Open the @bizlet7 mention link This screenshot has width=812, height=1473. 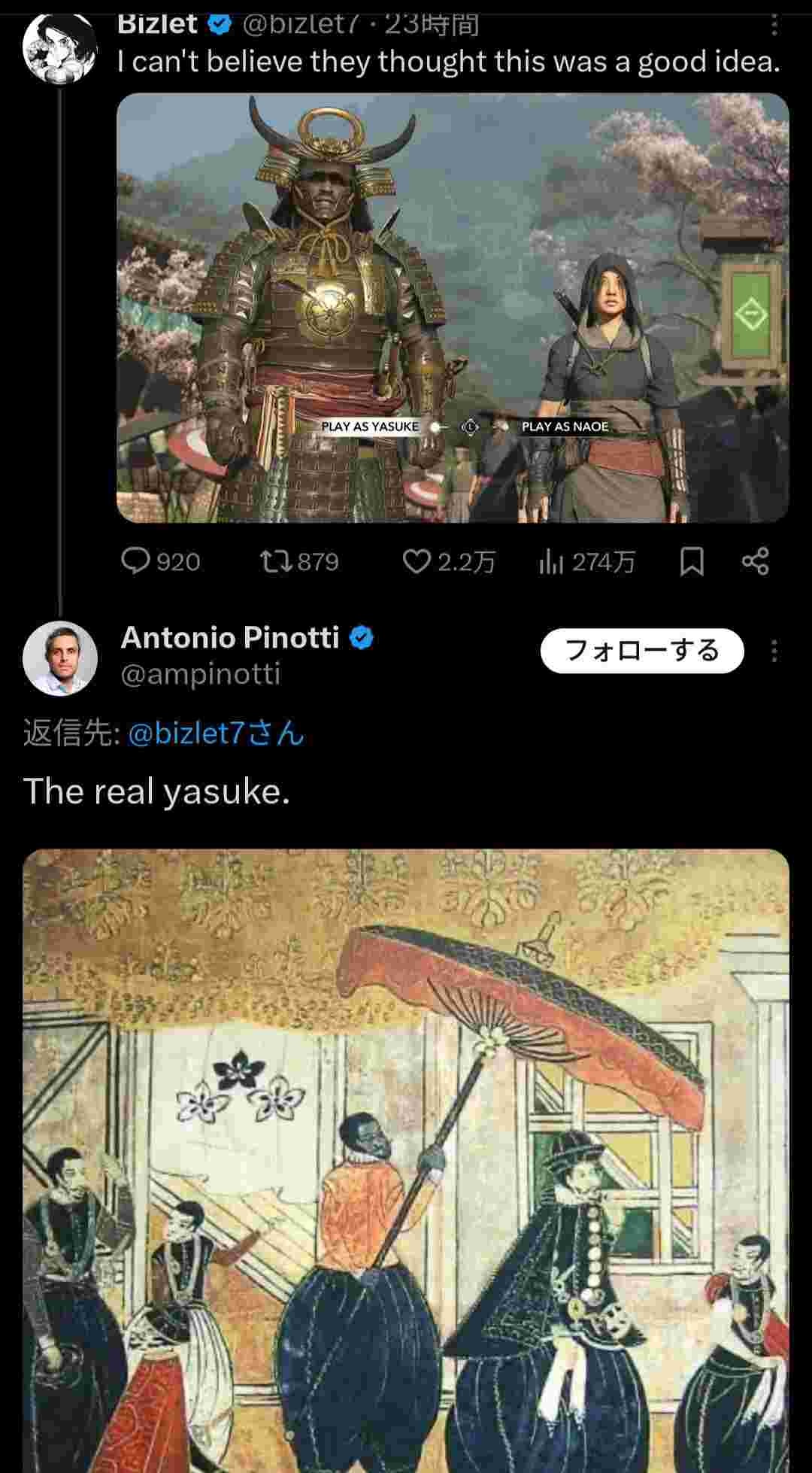[216, 733]
